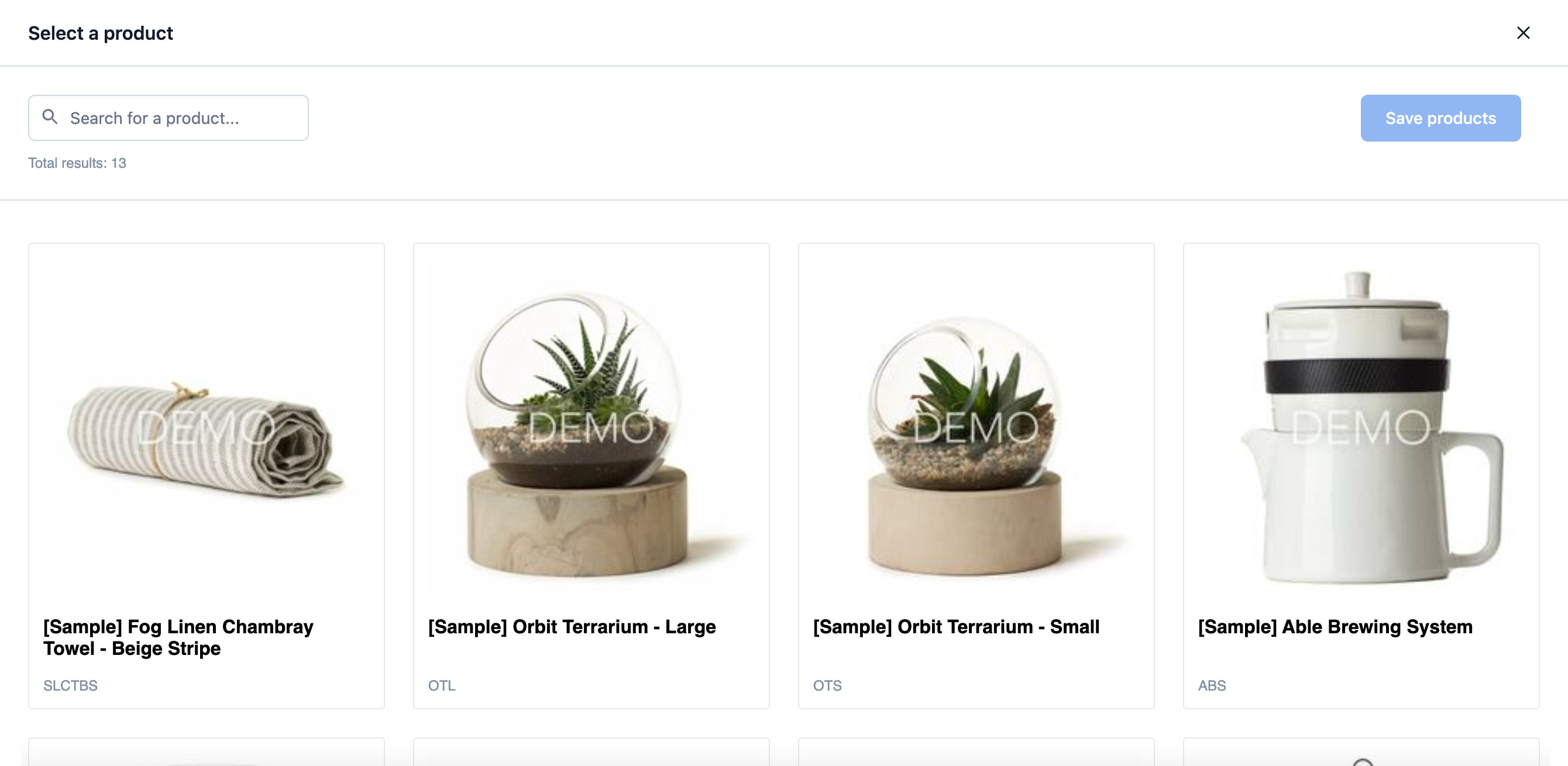This screenshot has height=766, width=1568.
Task: Choose the Orbit Terrarium - Large product
Action: point(591,475)
